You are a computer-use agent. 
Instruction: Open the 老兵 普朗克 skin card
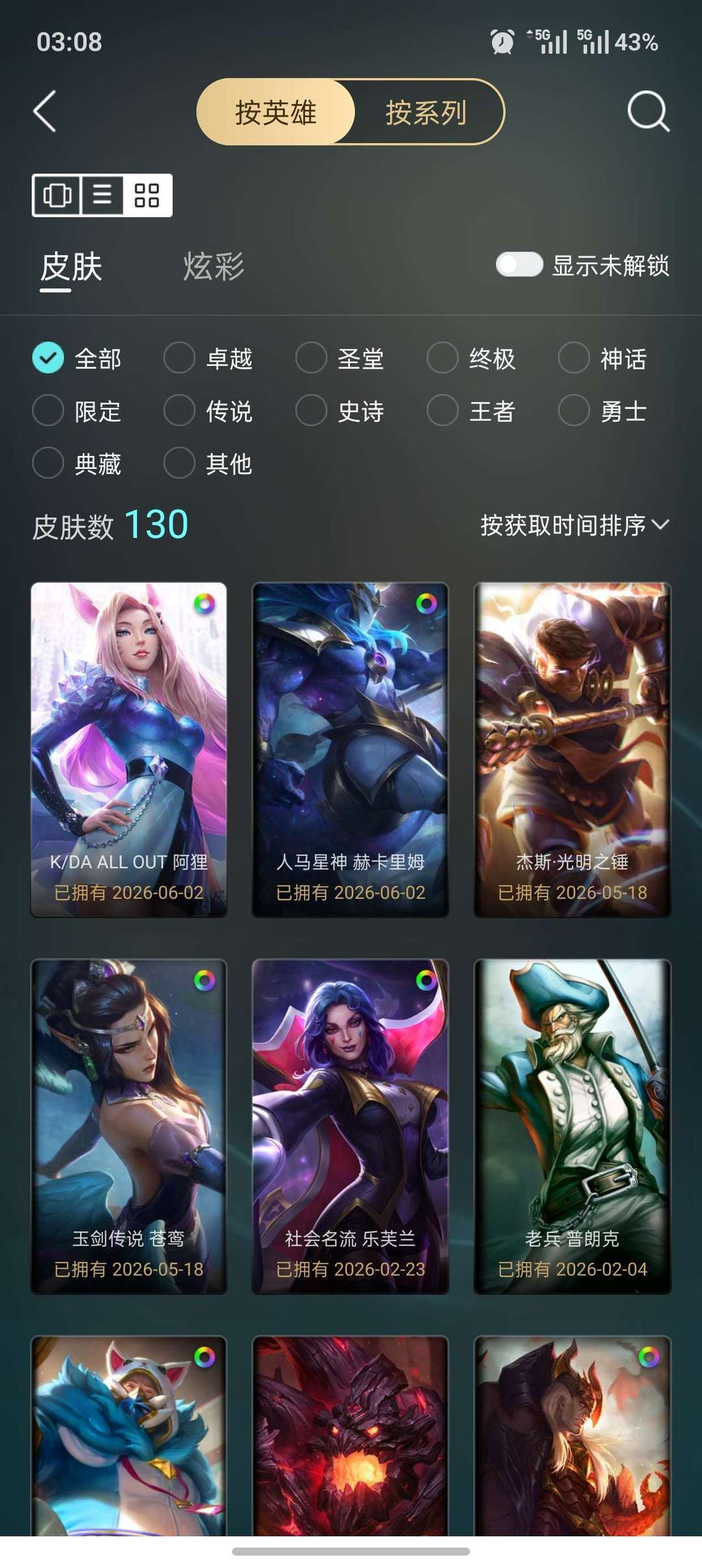pos(572,1126)
